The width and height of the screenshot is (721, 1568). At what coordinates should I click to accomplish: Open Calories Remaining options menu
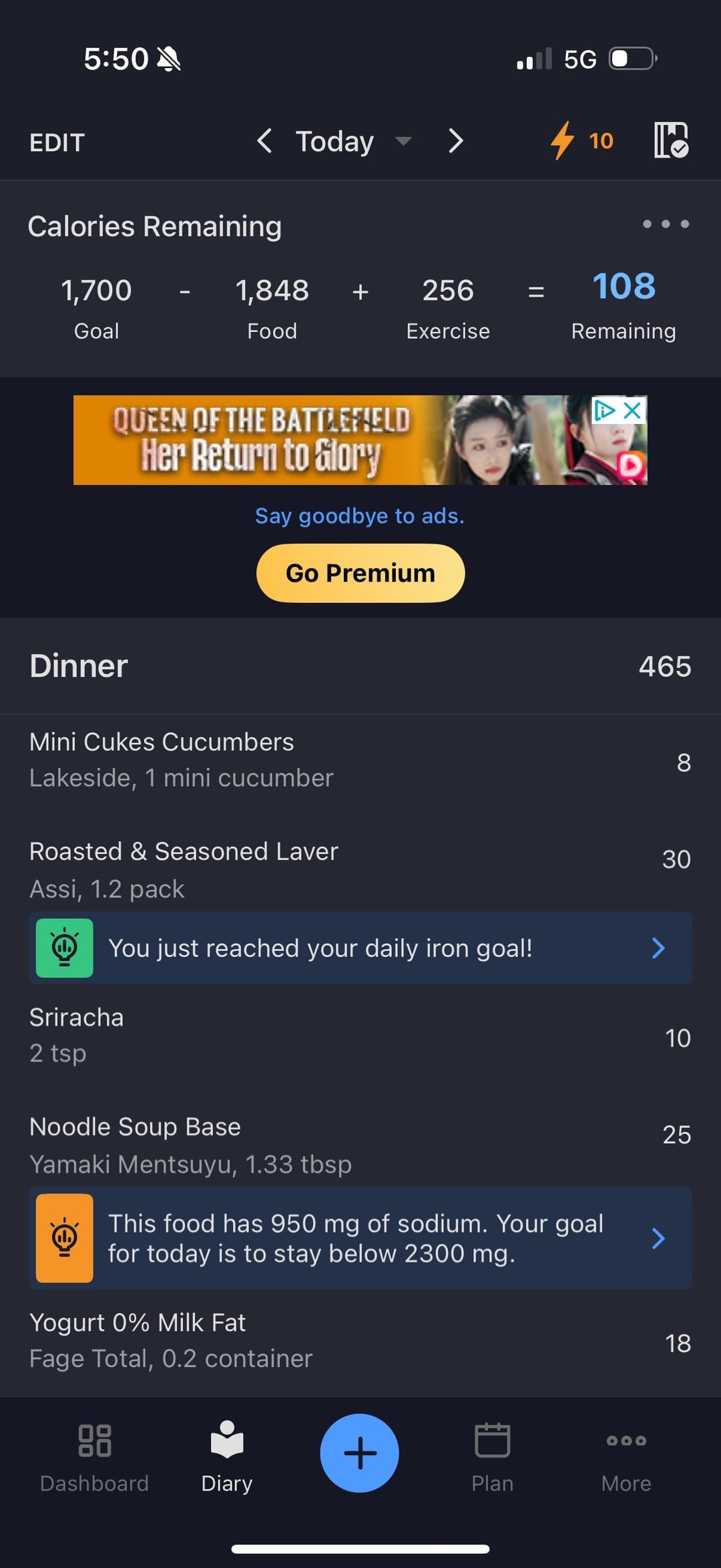(665, 224)
